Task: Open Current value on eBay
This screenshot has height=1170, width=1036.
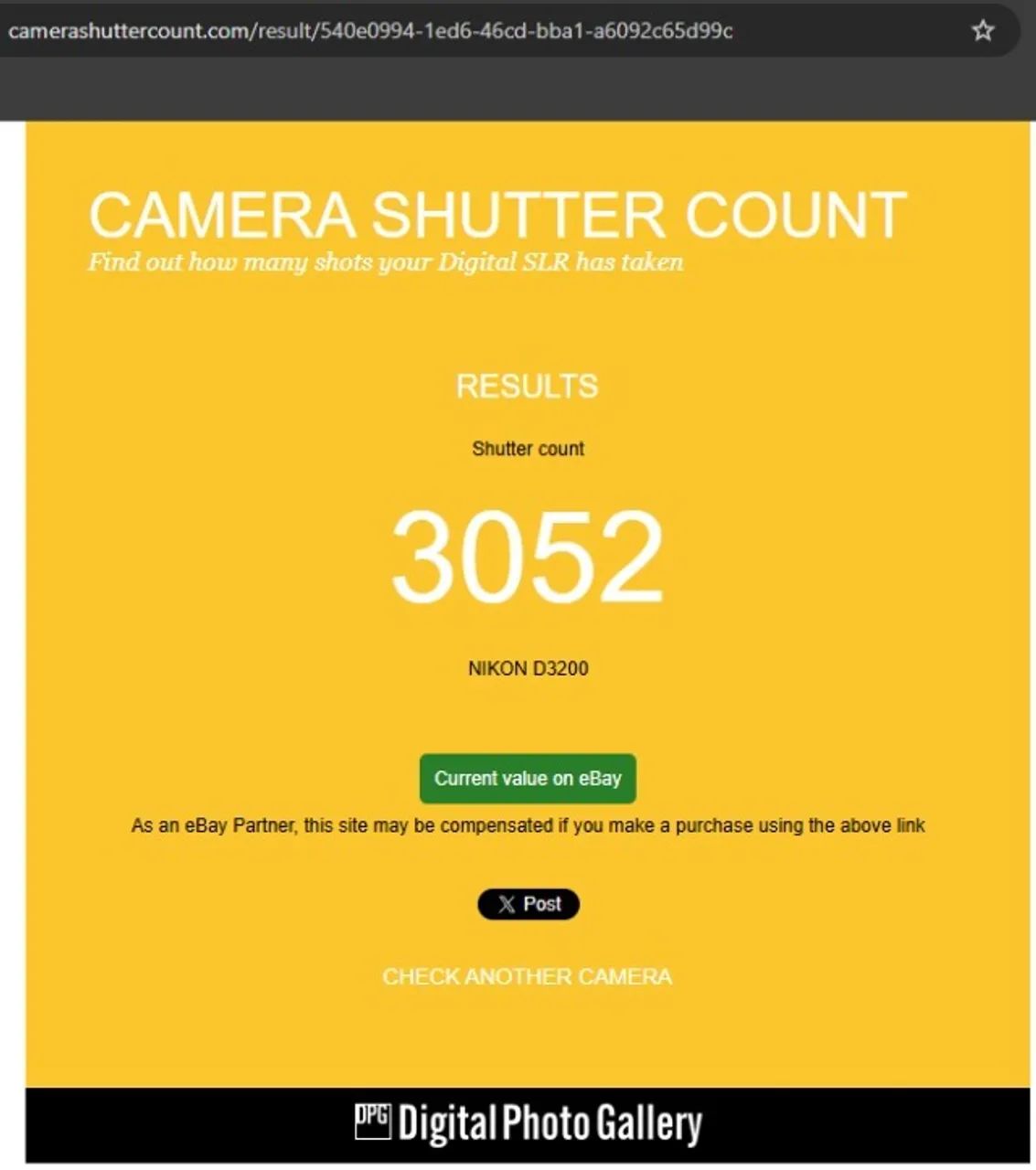Action: (528, 779)
